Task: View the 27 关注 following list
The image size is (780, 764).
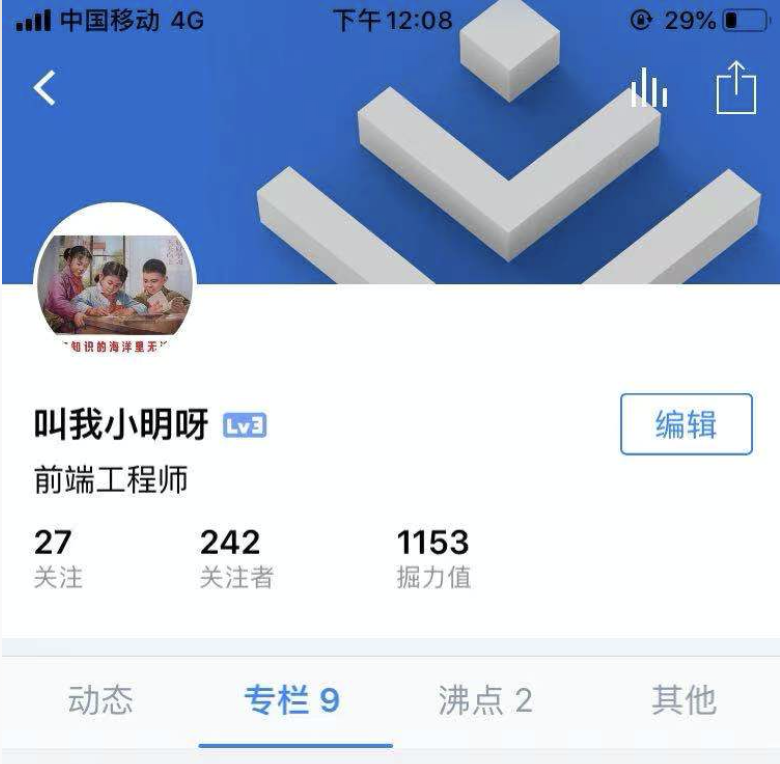Action: click(58, 558)
